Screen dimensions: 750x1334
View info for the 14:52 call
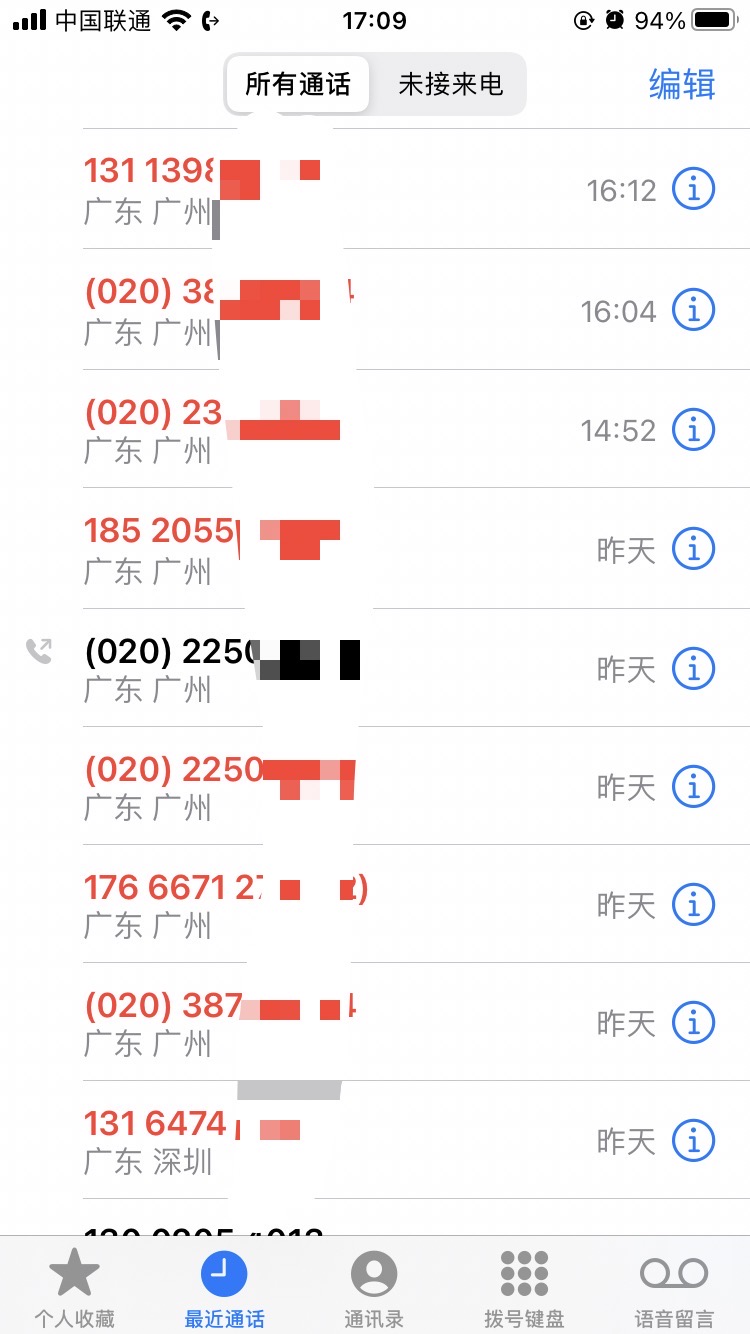point(693,430)
